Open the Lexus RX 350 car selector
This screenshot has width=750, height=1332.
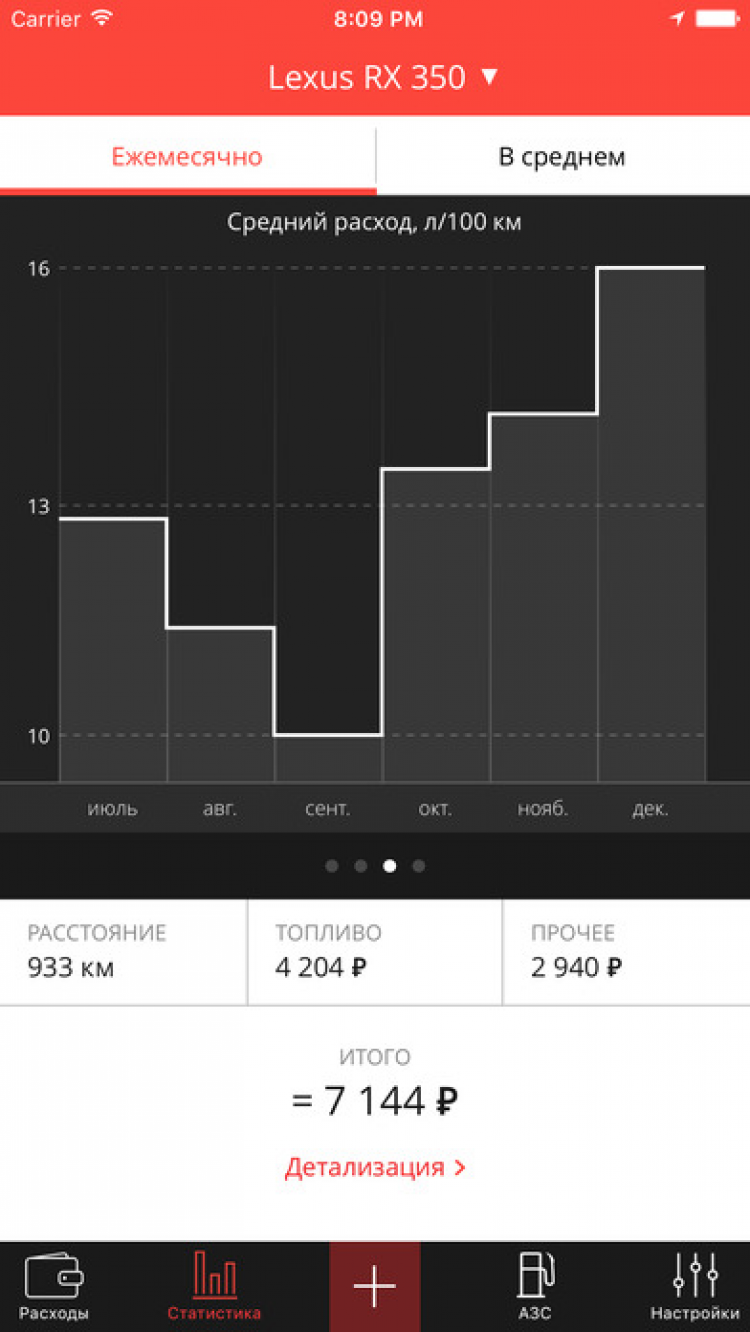point(382,77)
